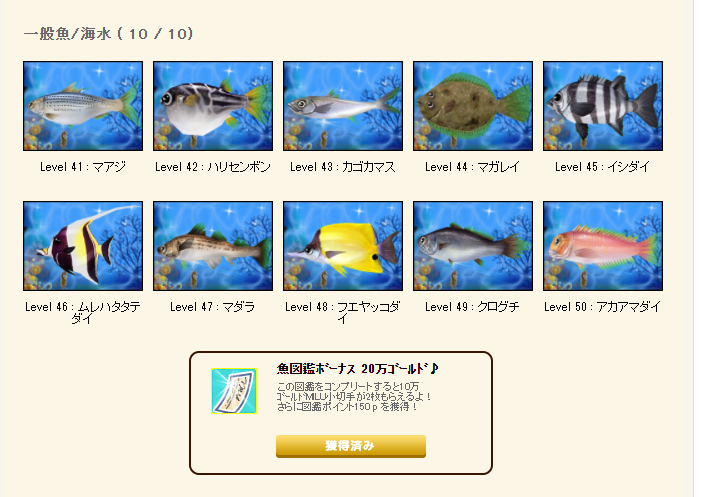Viewport: 702px width, 497px height.
Task: Tap the 獲得済み bonus button
Action: tap(350, 446)
